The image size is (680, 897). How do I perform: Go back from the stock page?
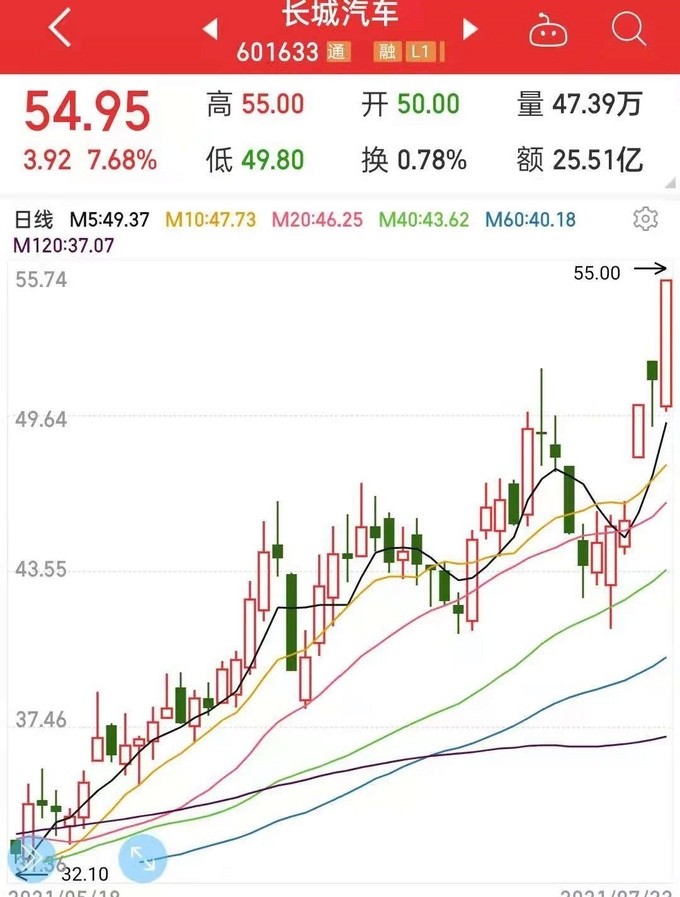pyautogui.click(x=60, y=28)
